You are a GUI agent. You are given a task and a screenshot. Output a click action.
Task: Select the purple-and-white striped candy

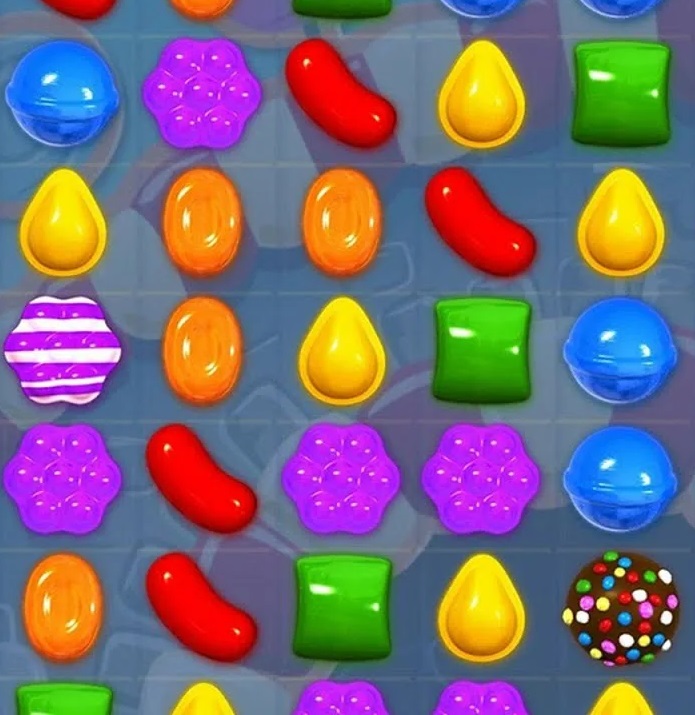[62, 350]
